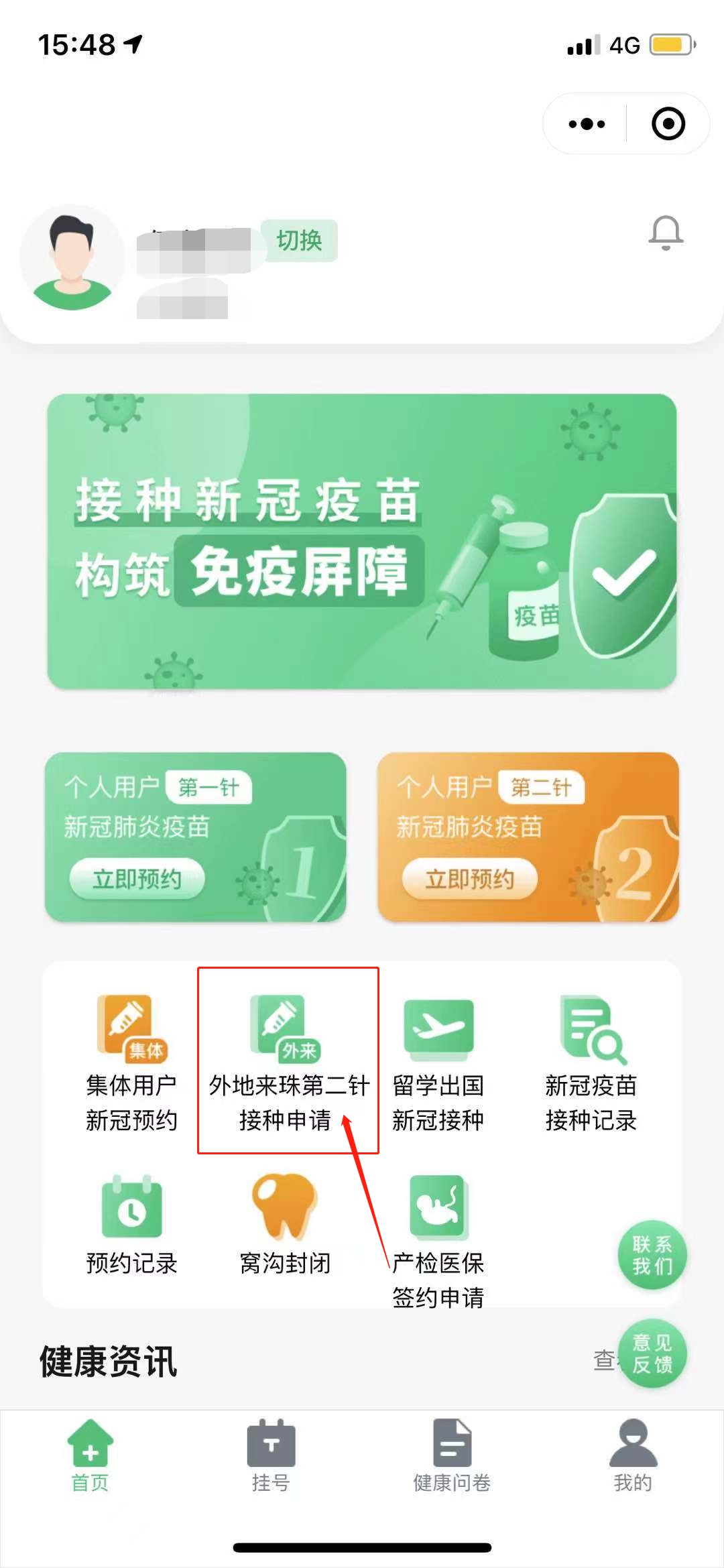The image size is (724, 1568).
Task: Switch to the 挂号 tab
Action: (271, 1456)
